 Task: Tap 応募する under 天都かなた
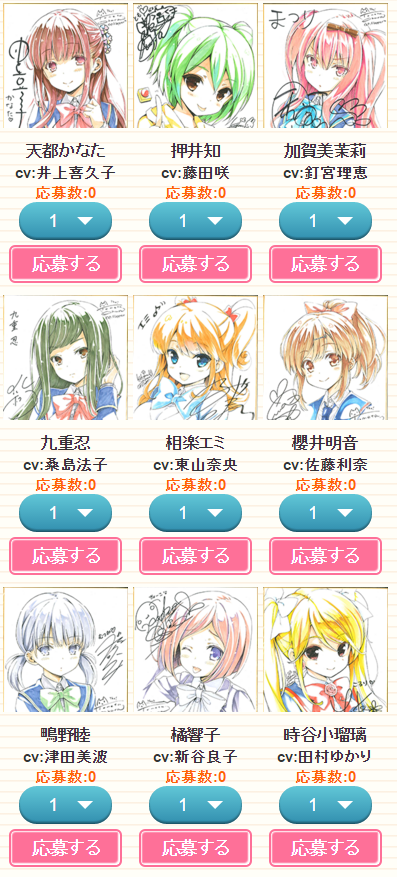pyautogui.click(x=65, y=263)
